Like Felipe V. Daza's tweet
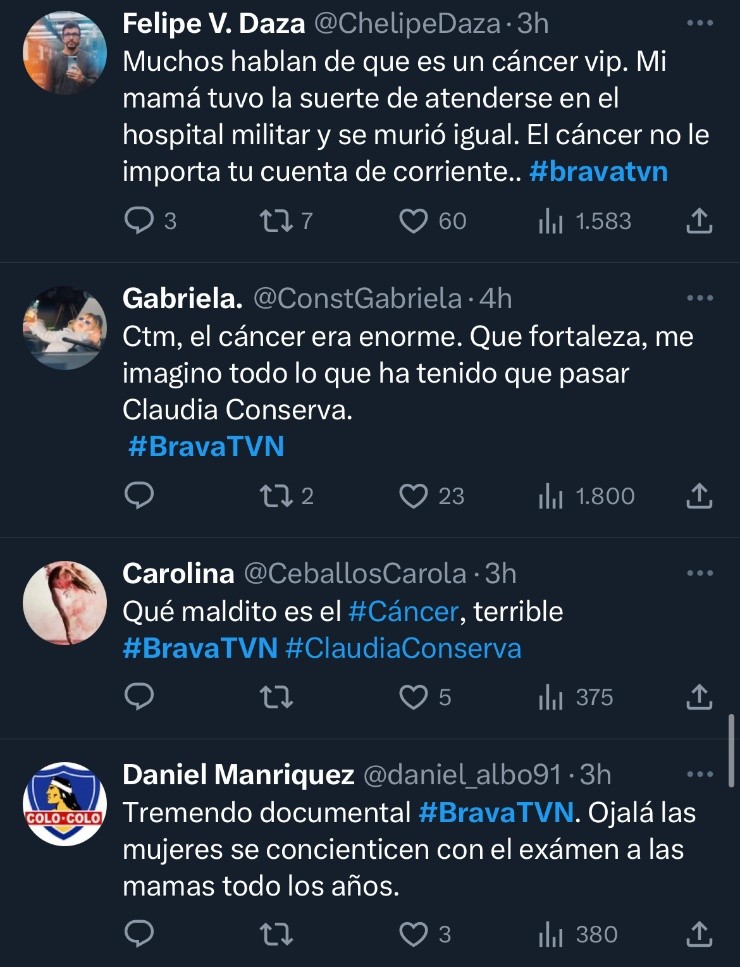This screenshot has width=740, height=967. click(414, 221)
